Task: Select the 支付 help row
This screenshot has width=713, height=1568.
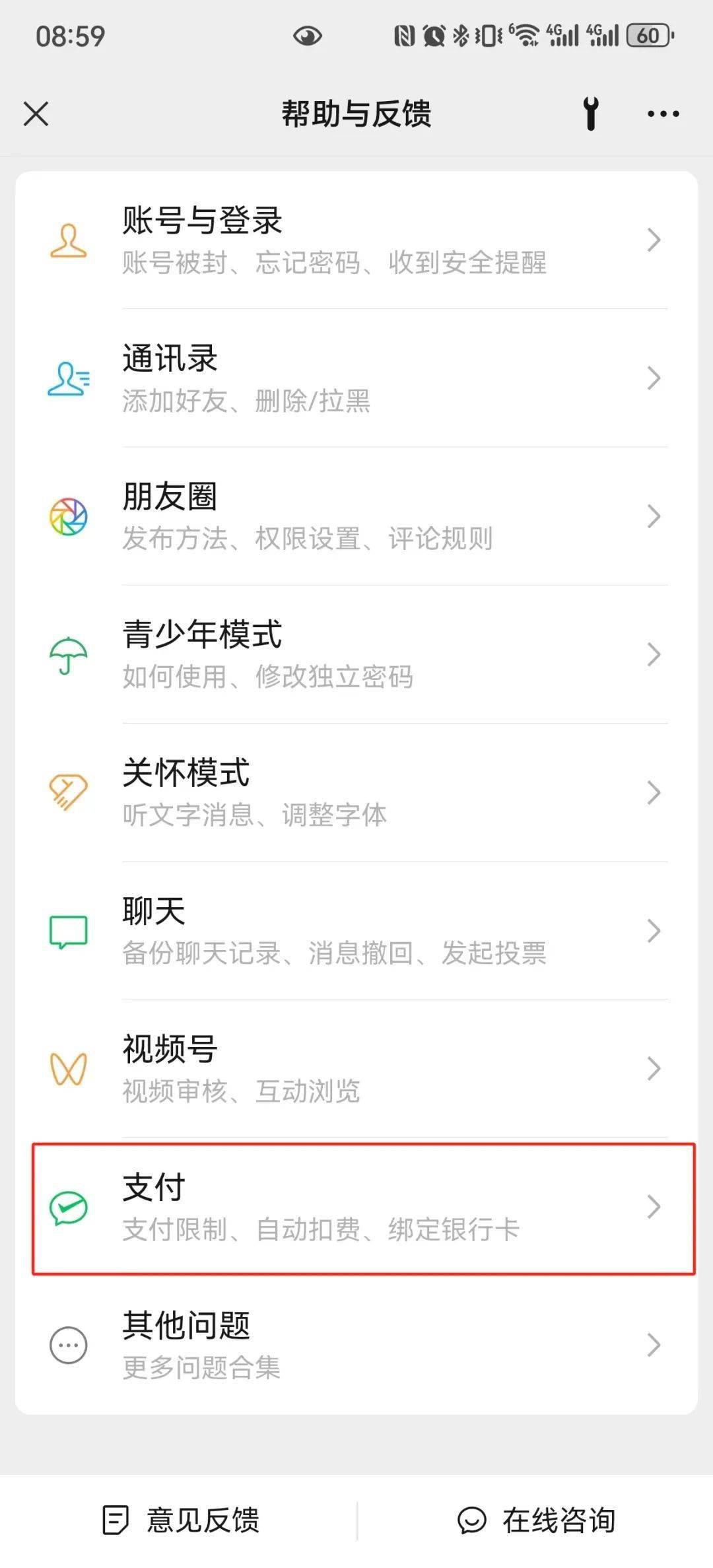Action: [x=356, y=1207]
